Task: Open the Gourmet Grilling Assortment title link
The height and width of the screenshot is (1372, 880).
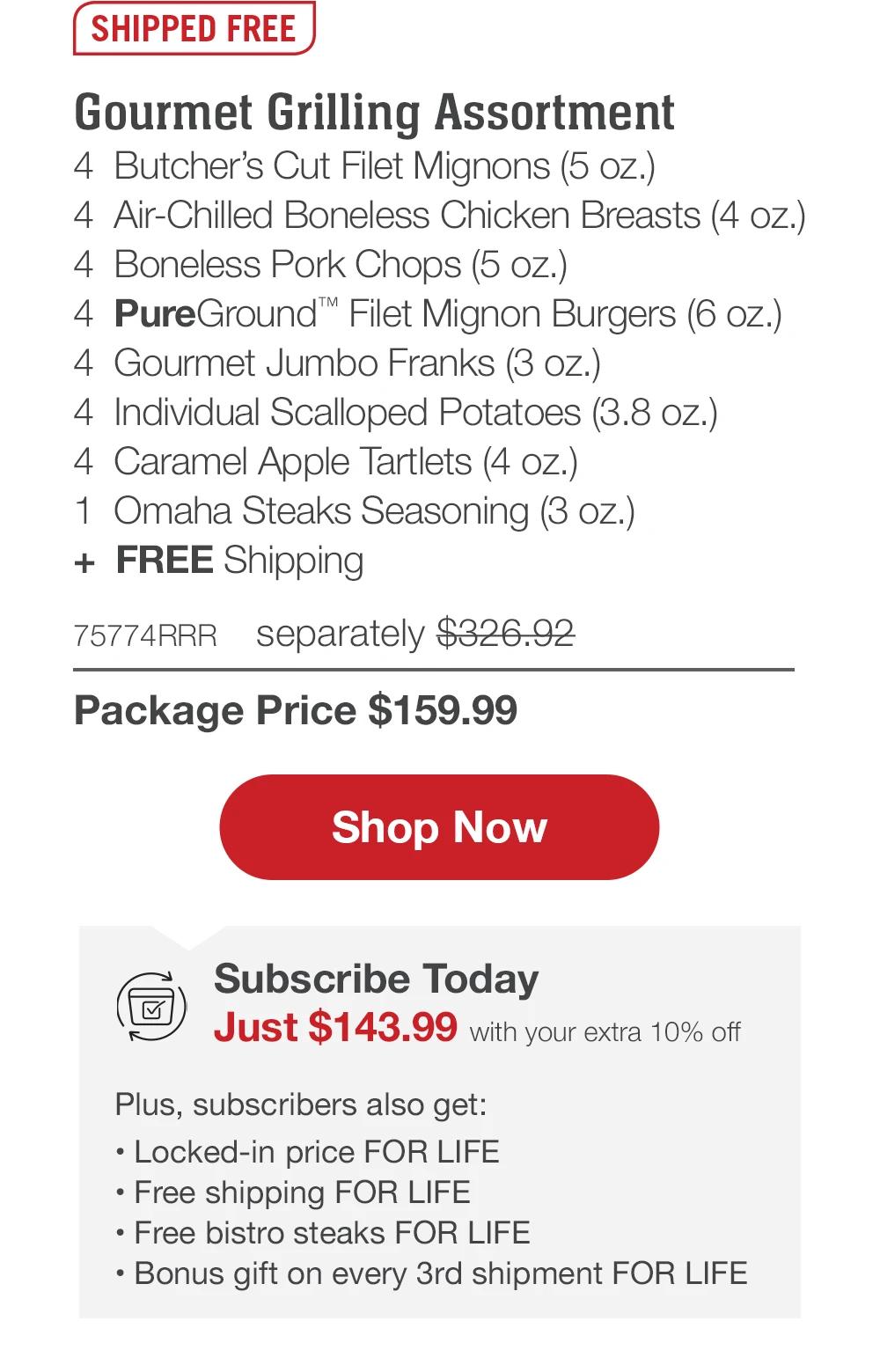Action: 376,111
